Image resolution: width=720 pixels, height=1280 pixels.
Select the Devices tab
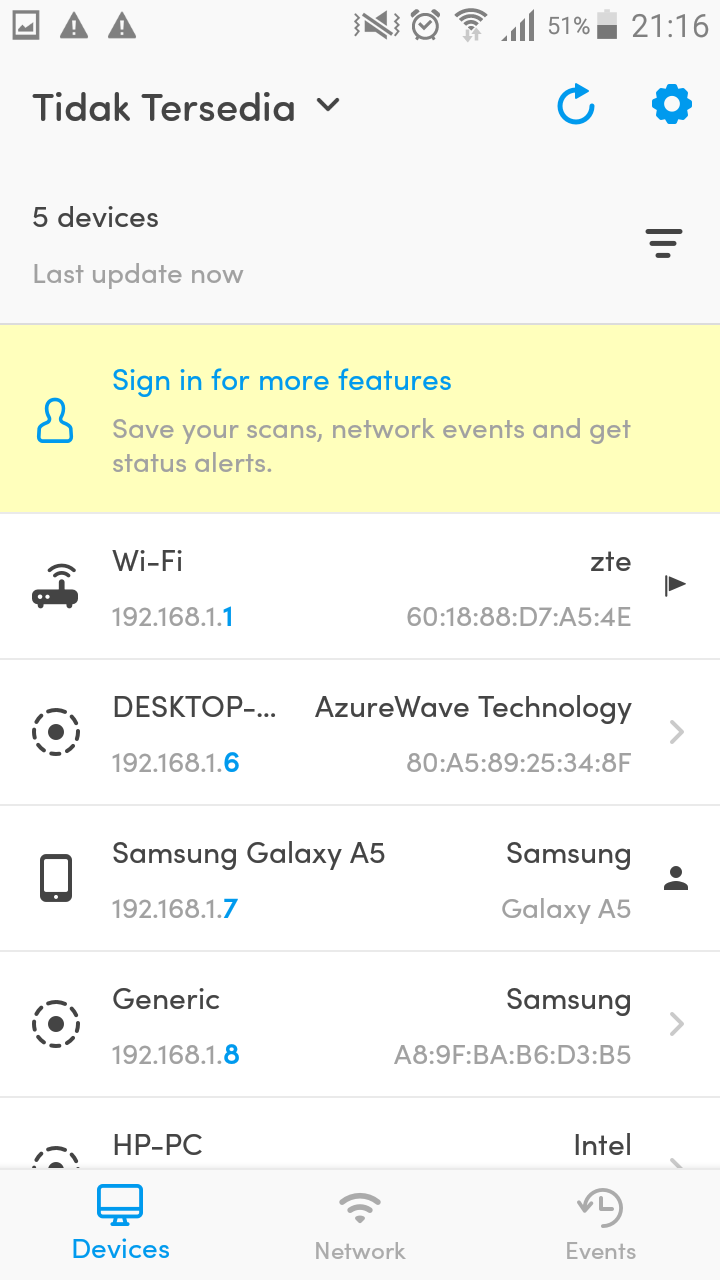[120, 1226]
